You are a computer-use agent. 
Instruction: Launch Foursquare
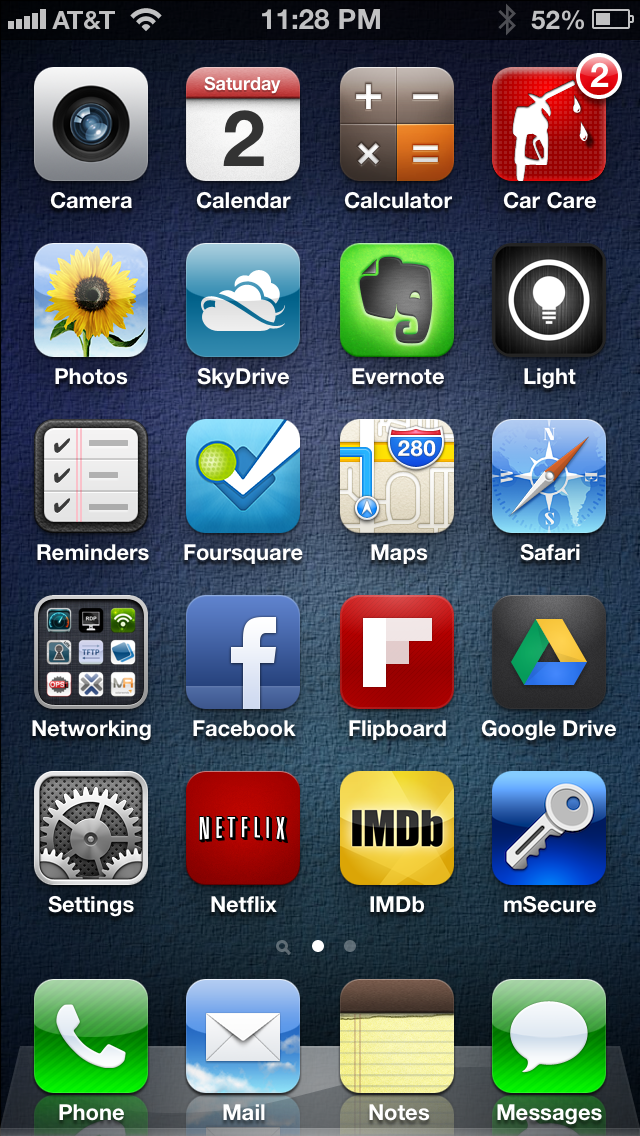[243, 476]
